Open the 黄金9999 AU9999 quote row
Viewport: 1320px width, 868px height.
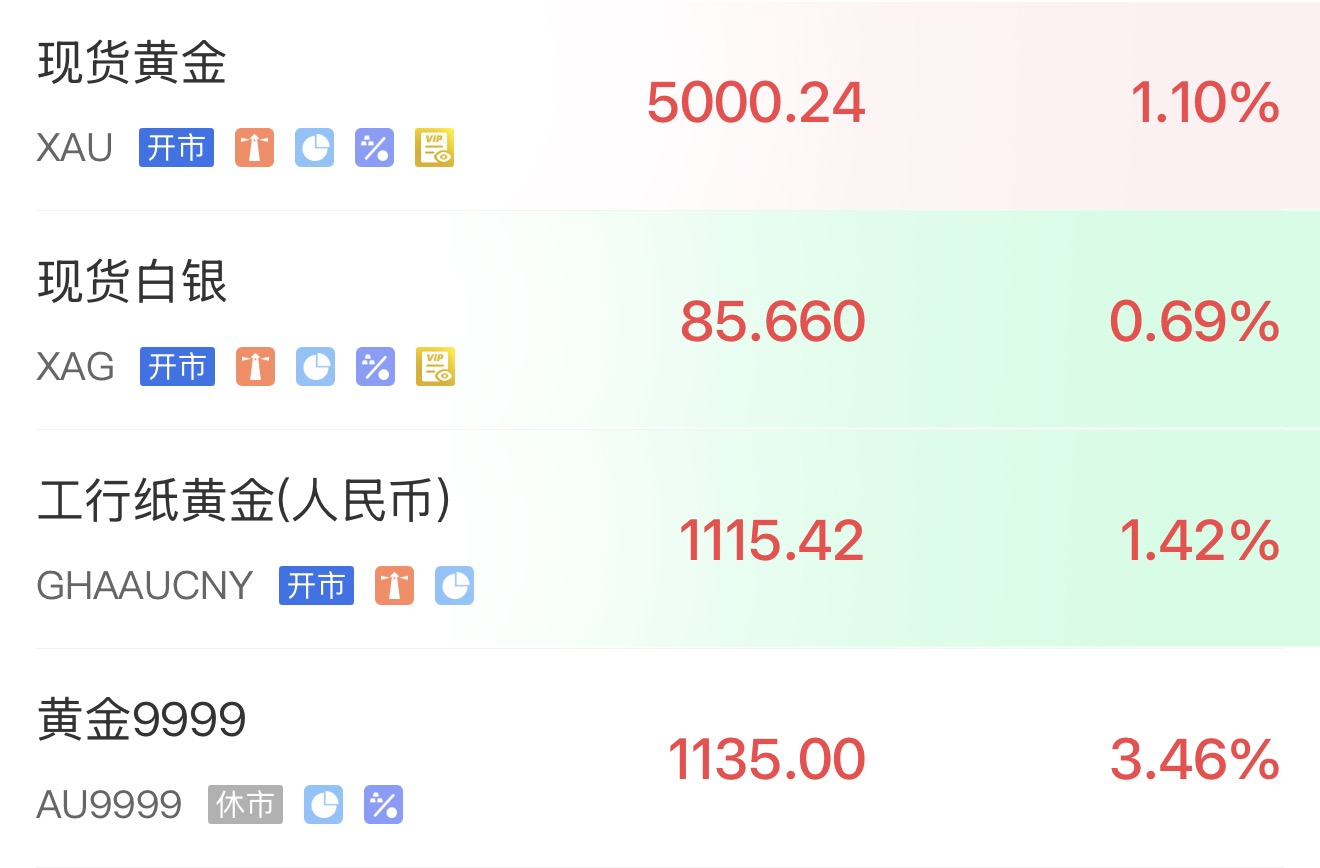[x=660, y=758]
